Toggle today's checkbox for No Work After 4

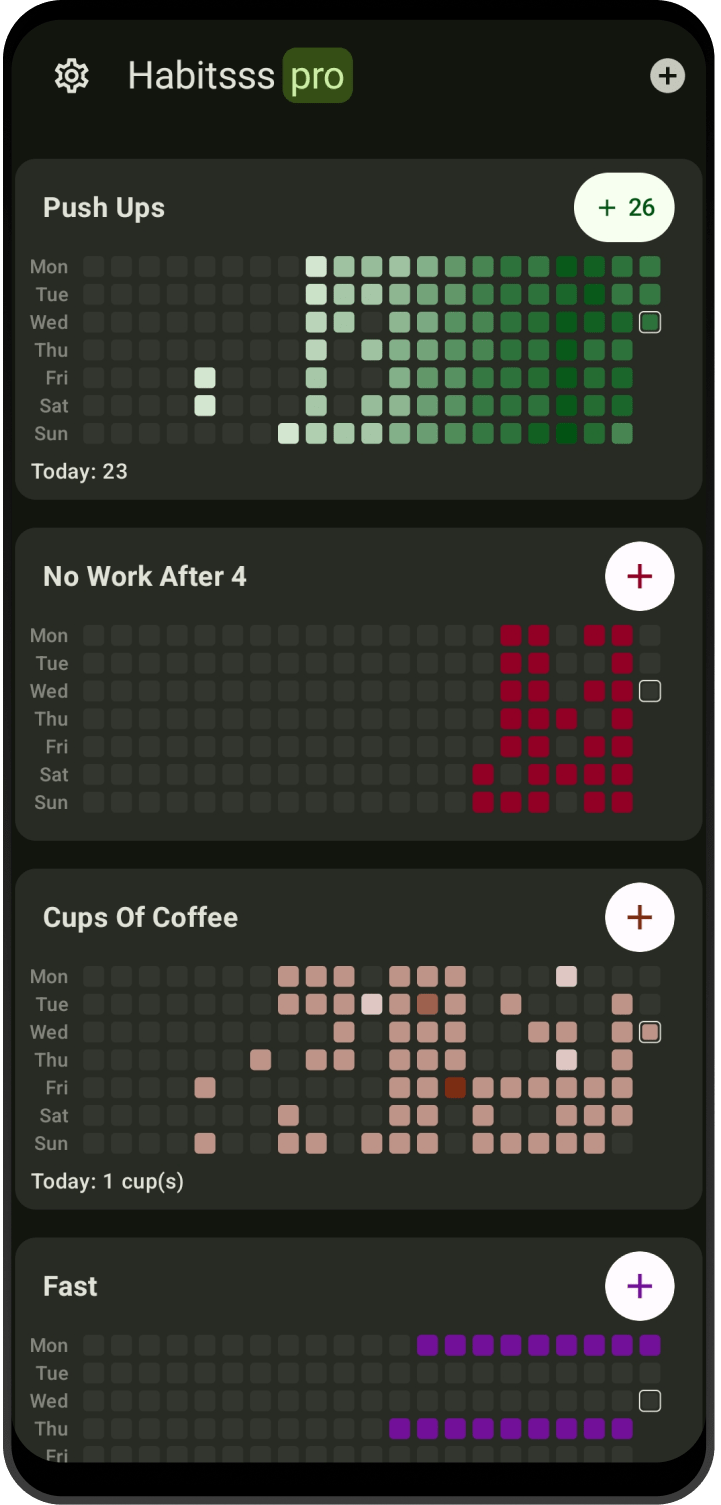pos(650,690)
